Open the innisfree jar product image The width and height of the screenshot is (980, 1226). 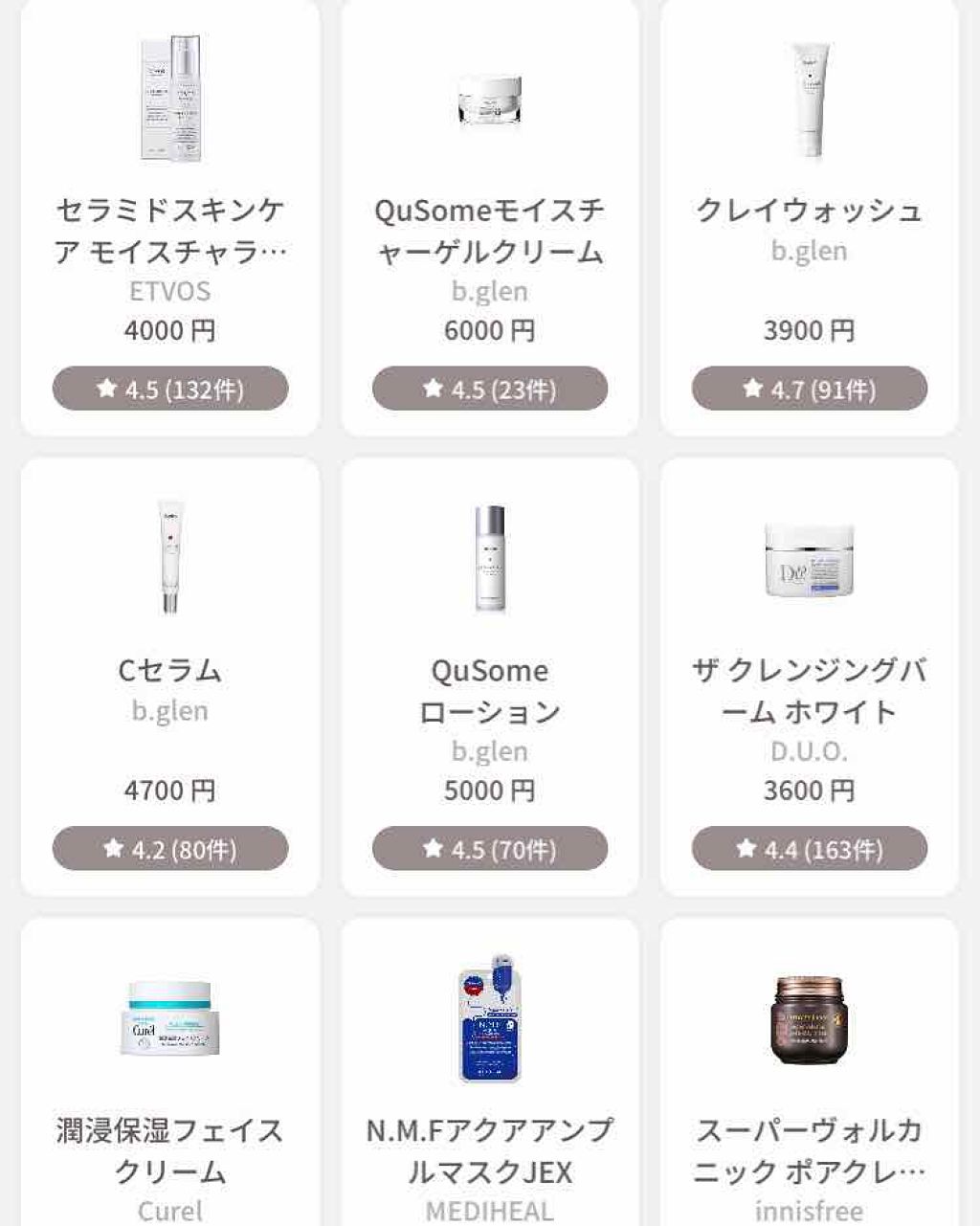coord(810,1024)
